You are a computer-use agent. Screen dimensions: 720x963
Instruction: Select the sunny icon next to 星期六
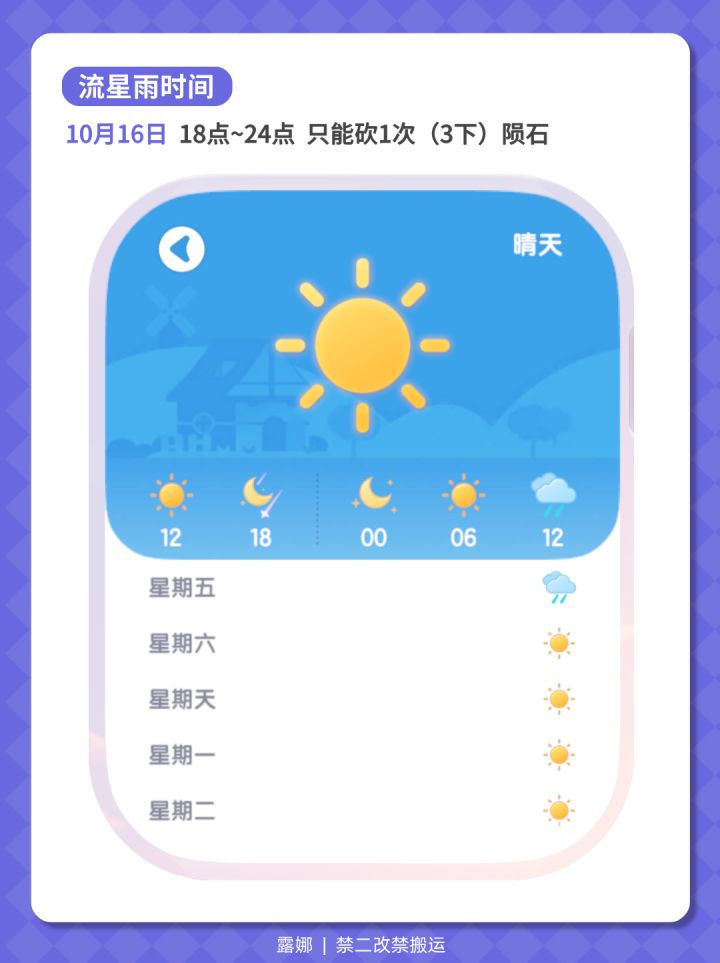click(556, 643)
